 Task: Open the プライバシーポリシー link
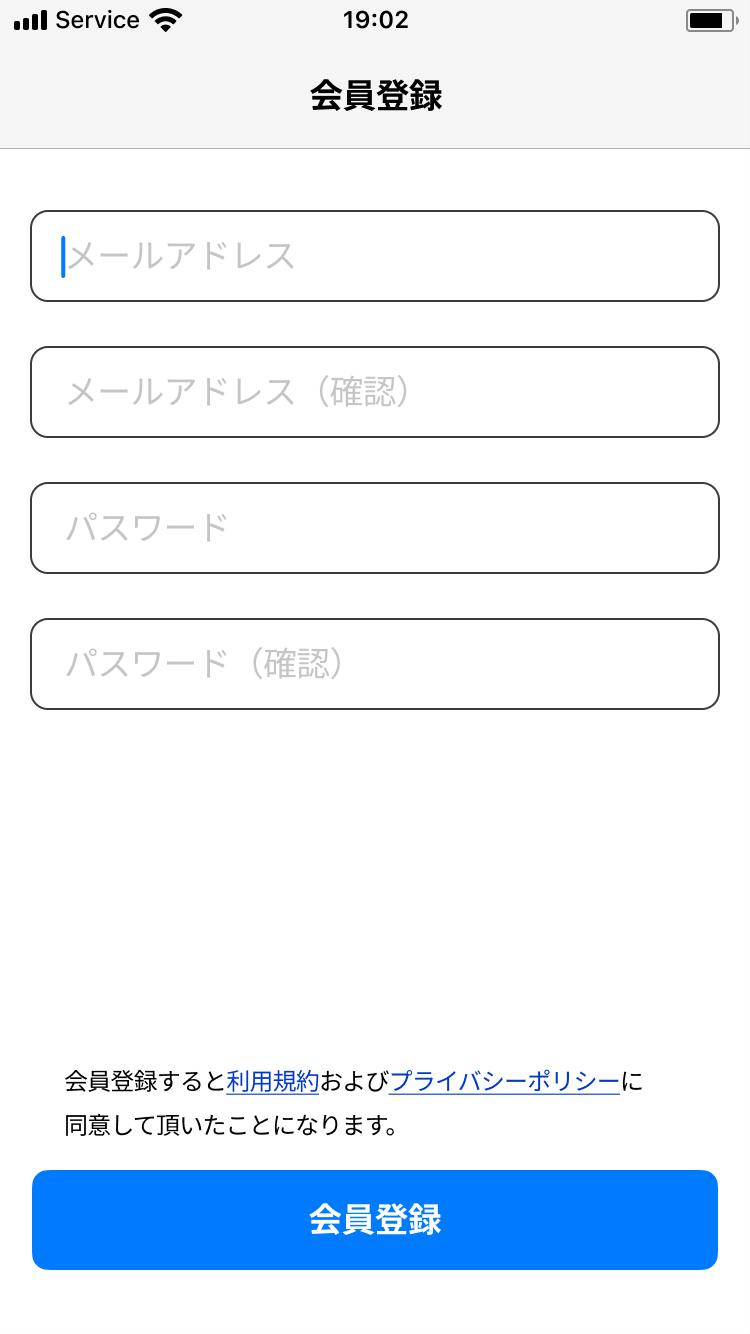(x=505, y=1081)
